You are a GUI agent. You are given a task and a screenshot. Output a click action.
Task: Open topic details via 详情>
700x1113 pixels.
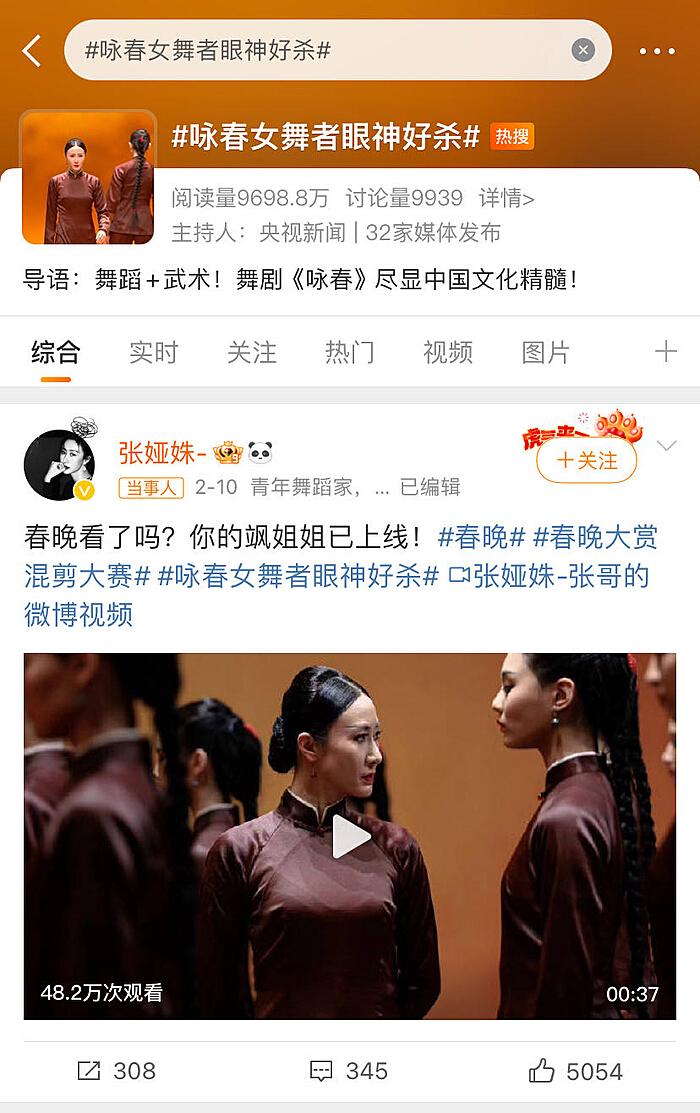506,199
